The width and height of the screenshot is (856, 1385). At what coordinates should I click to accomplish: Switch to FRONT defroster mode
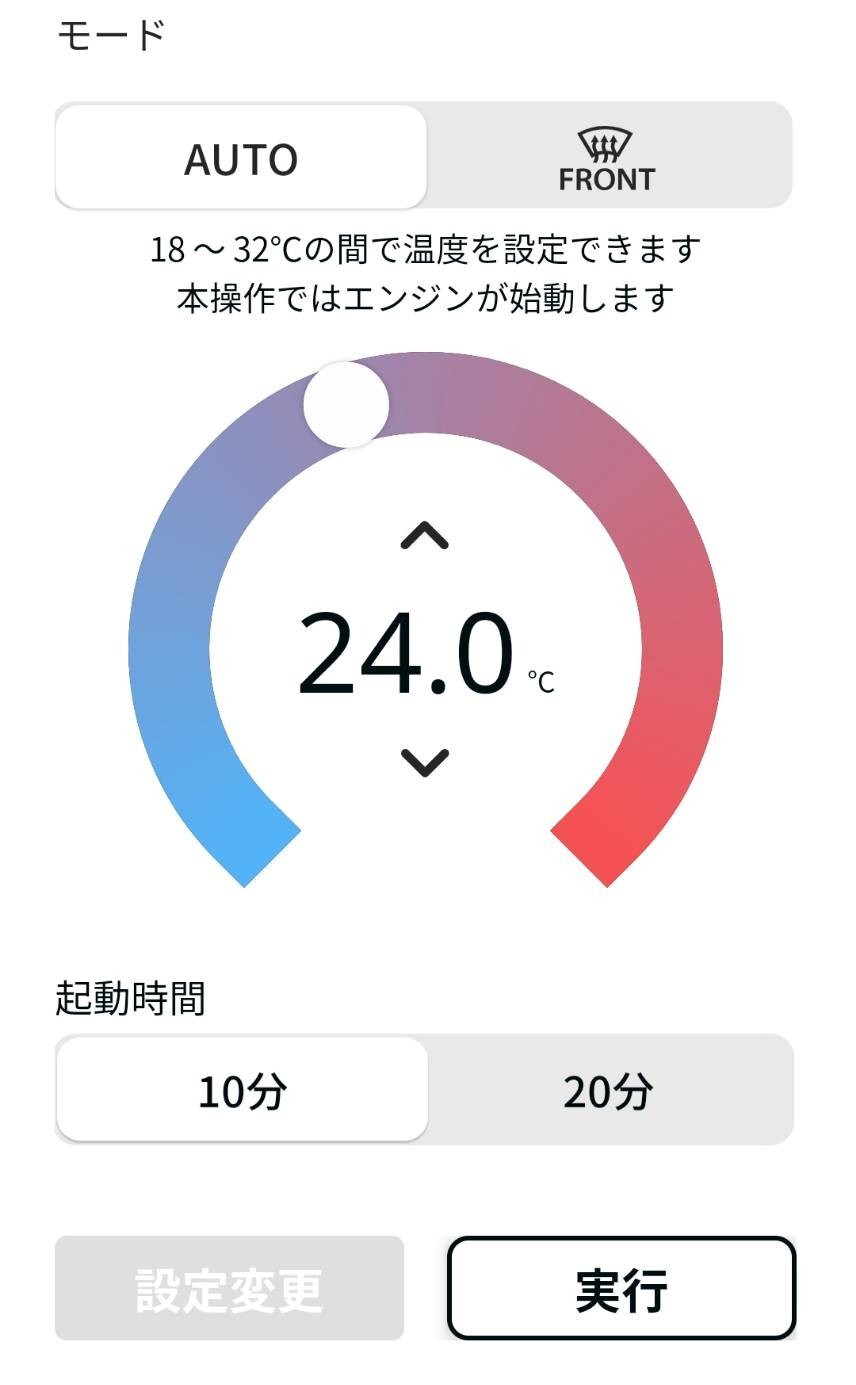click(x=608, y=157)
